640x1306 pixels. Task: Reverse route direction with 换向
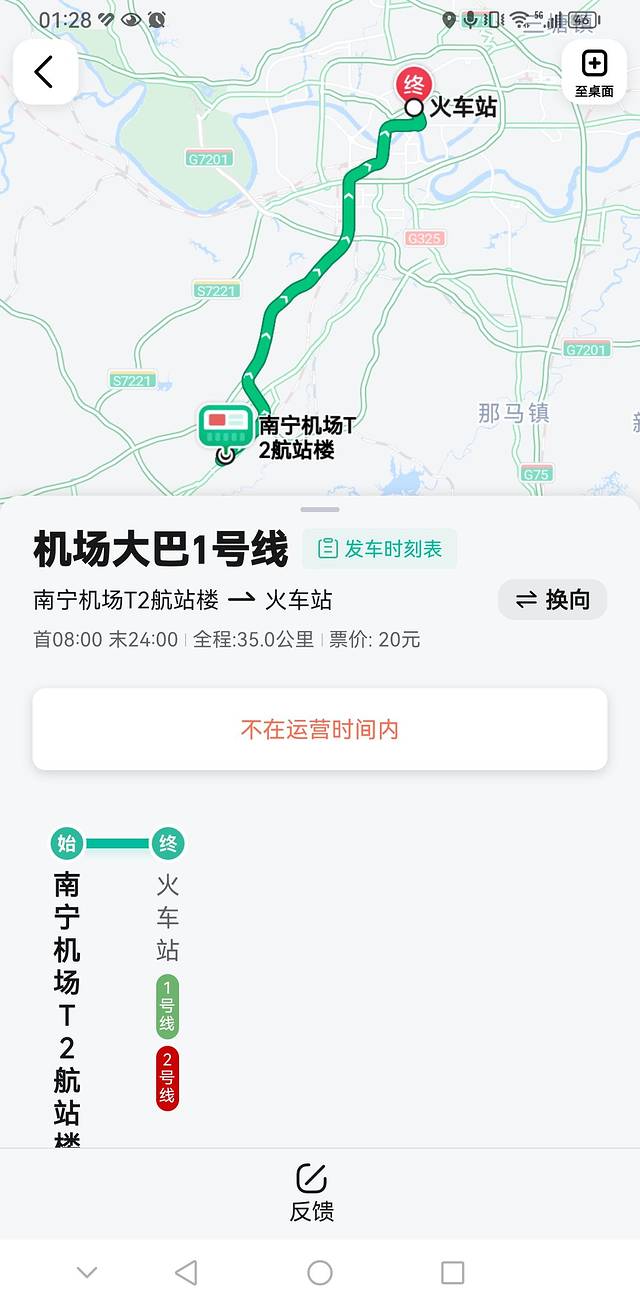(x=552, y=600)
